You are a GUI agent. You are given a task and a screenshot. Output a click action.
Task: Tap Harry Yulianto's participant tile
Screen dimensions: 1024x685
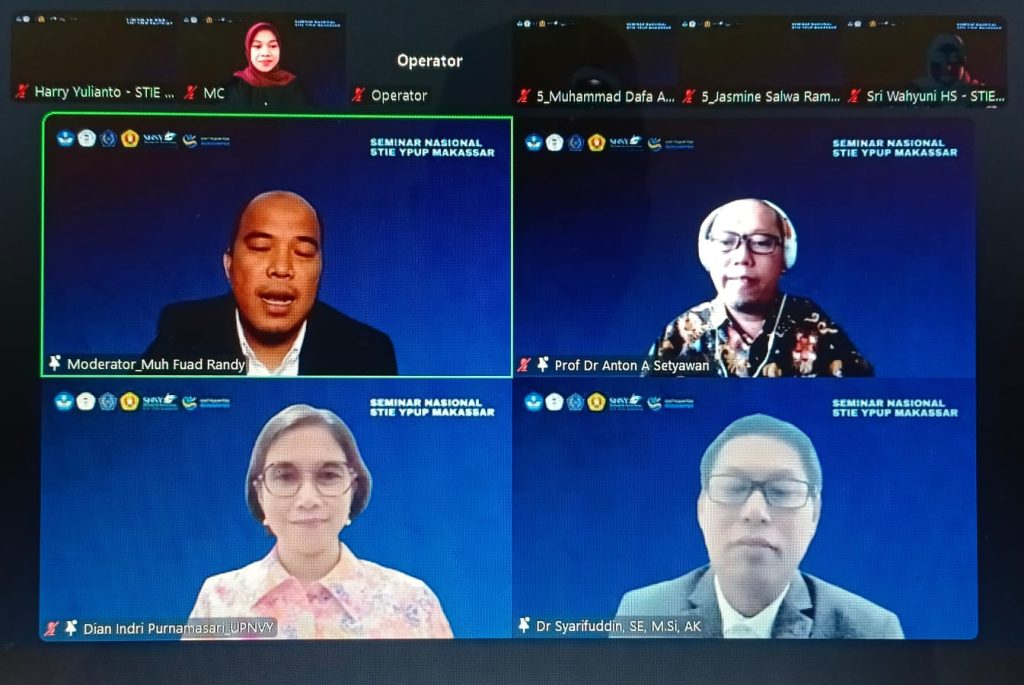[95, 60]
